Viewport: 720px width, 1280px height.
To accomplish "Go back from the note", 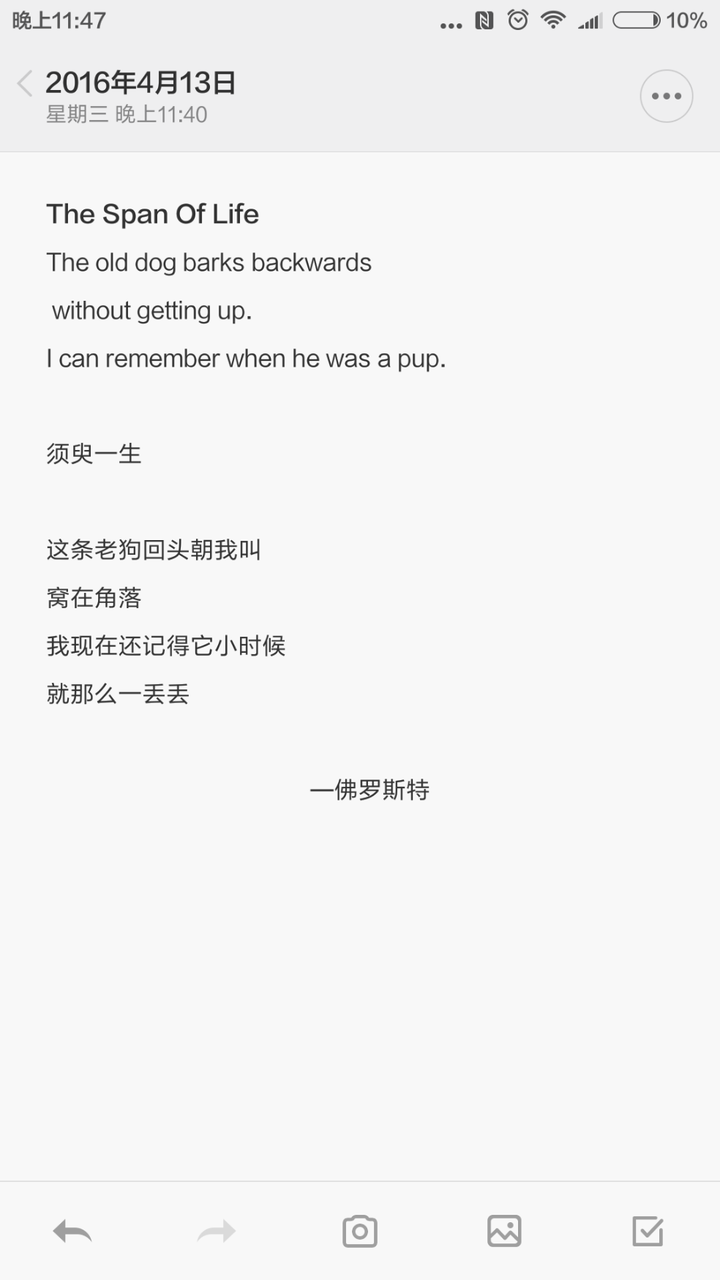I will (25, 84).
